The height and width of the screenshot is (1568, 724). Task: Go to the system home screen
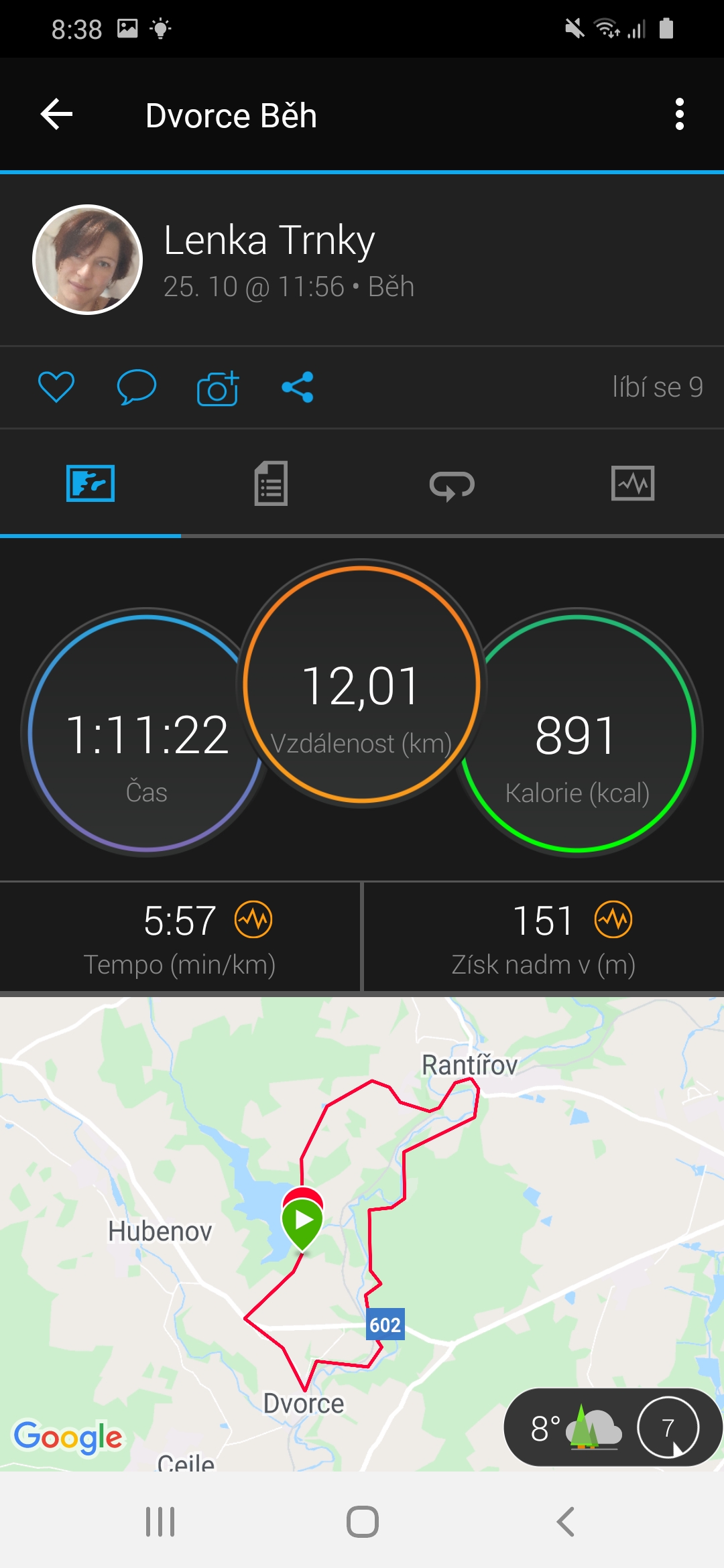[x=363, y=1521]
